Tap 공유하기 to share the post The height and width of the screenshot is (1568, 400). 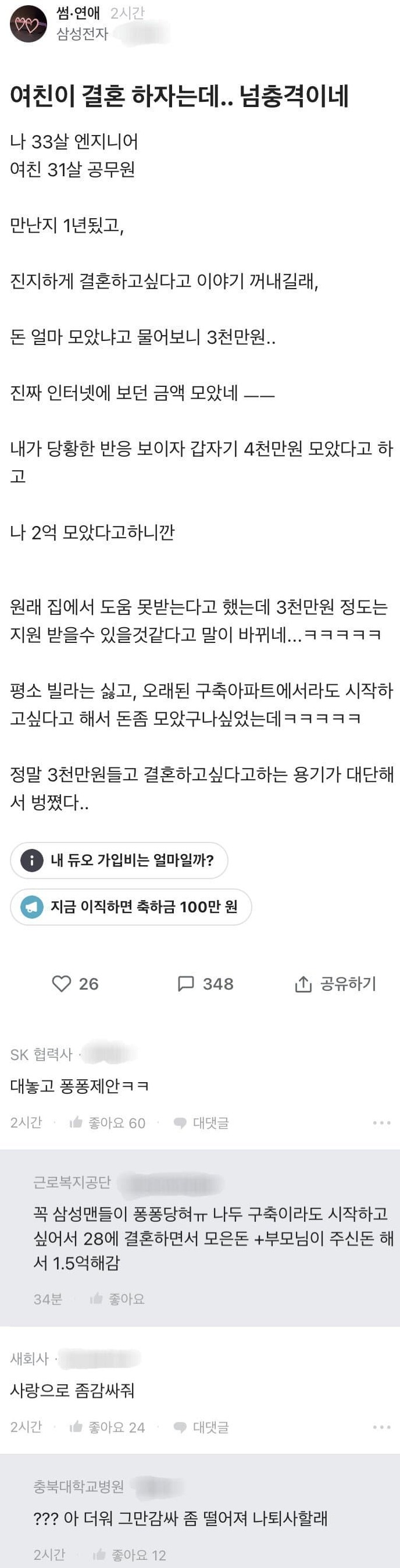335,984
